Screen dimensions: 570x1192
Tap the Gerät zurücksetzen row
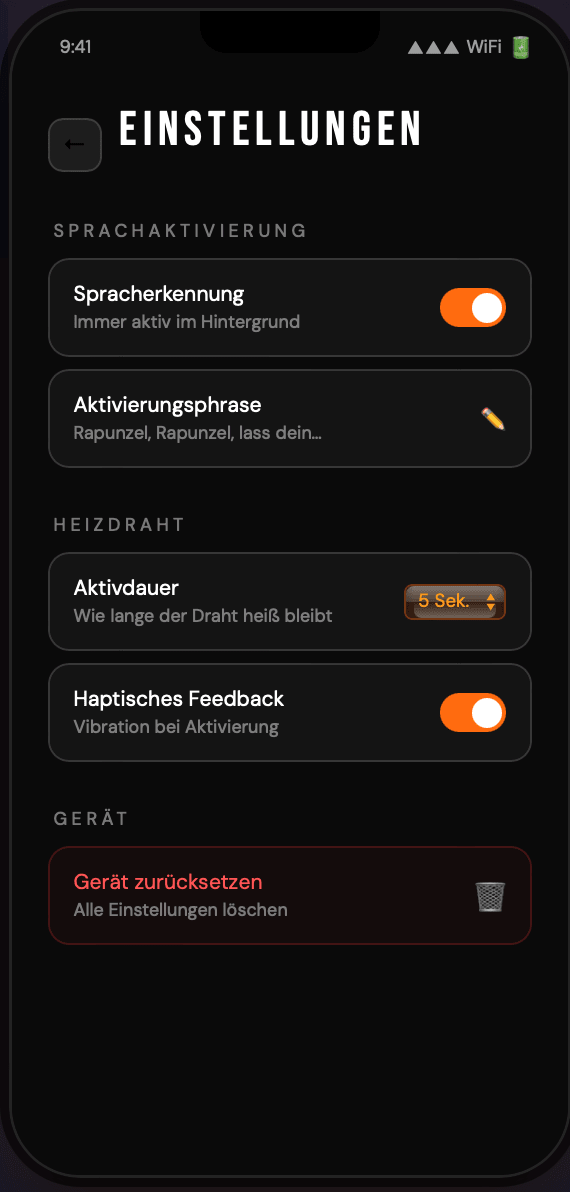(x=290, y=896)
